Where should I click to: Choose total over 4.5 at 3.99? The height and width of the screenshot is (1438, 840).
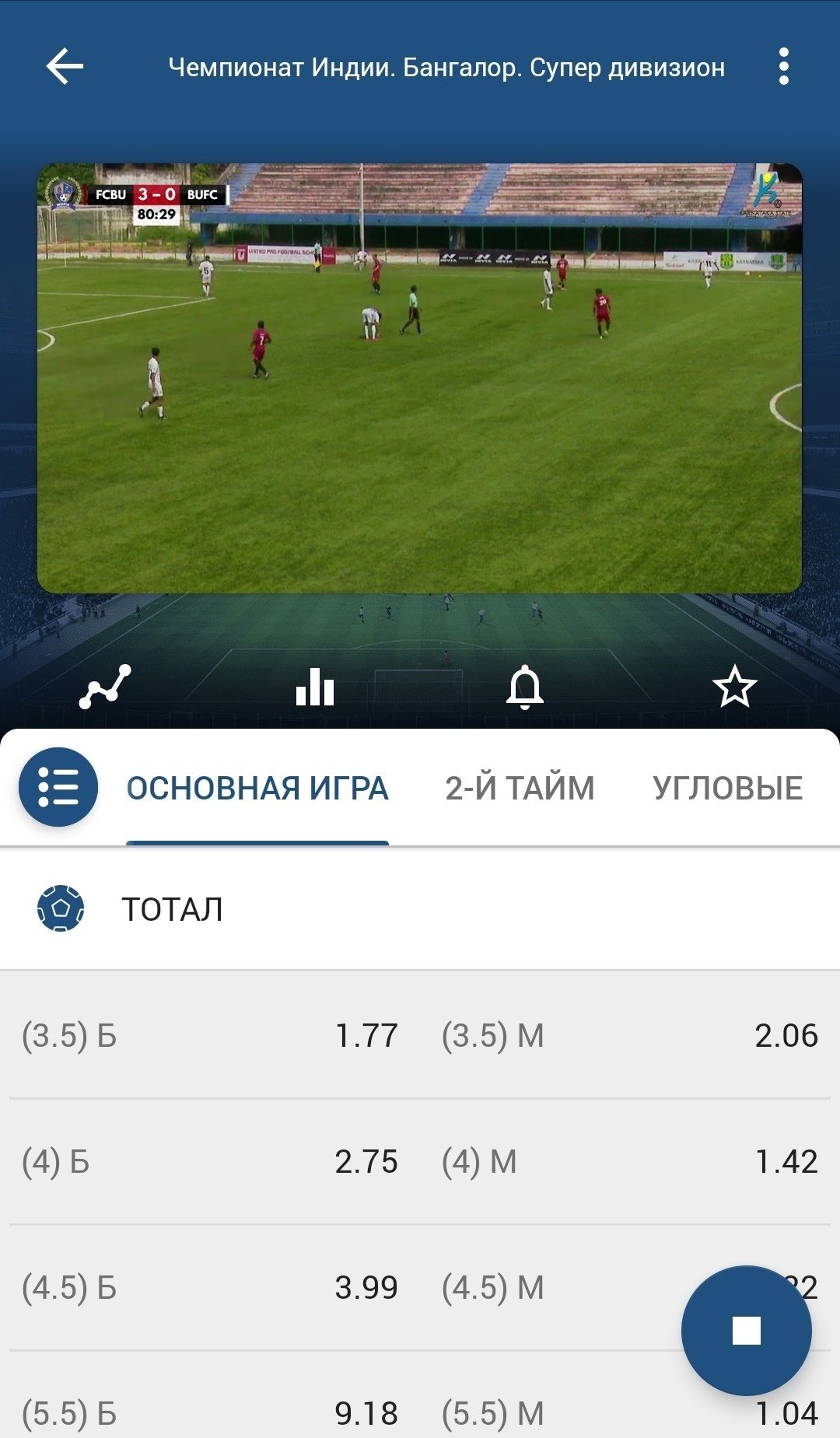click(210, 1288)
